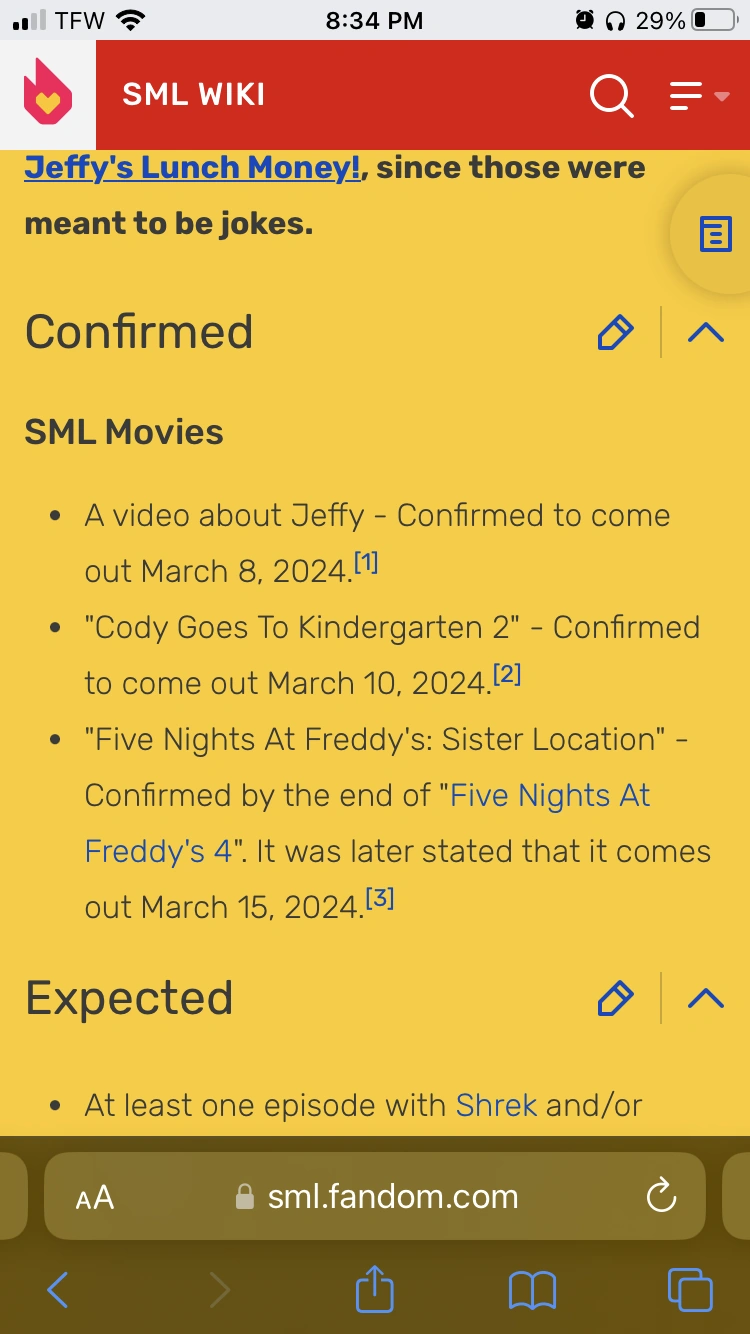The width and height of the screenshot is (750, 1334).
Task: Reload the sml.fandom.com page
Action: pyautogui.click(x=661, y=1196)
